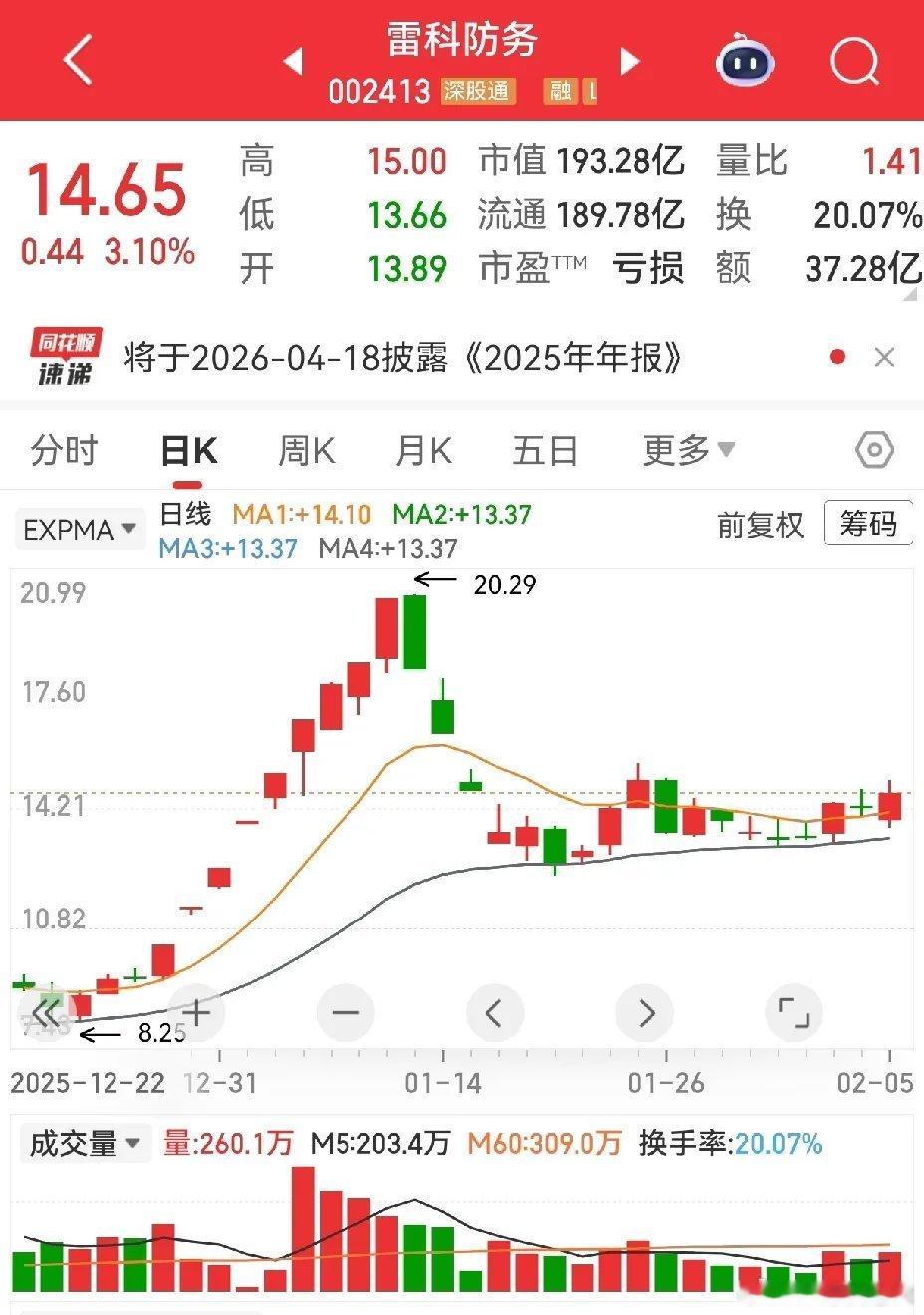
Task: Switch to the 周K weekly chart tab
Action: click(305, 450)
